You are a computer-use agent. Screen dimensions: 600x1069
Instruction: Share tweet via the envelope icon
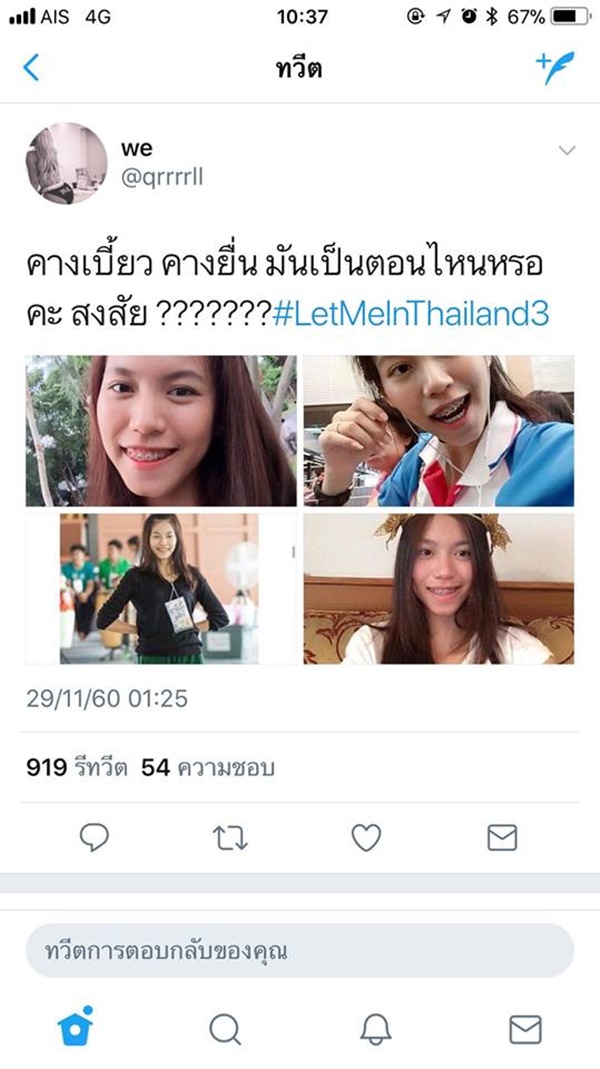click(x=502, y=837)
